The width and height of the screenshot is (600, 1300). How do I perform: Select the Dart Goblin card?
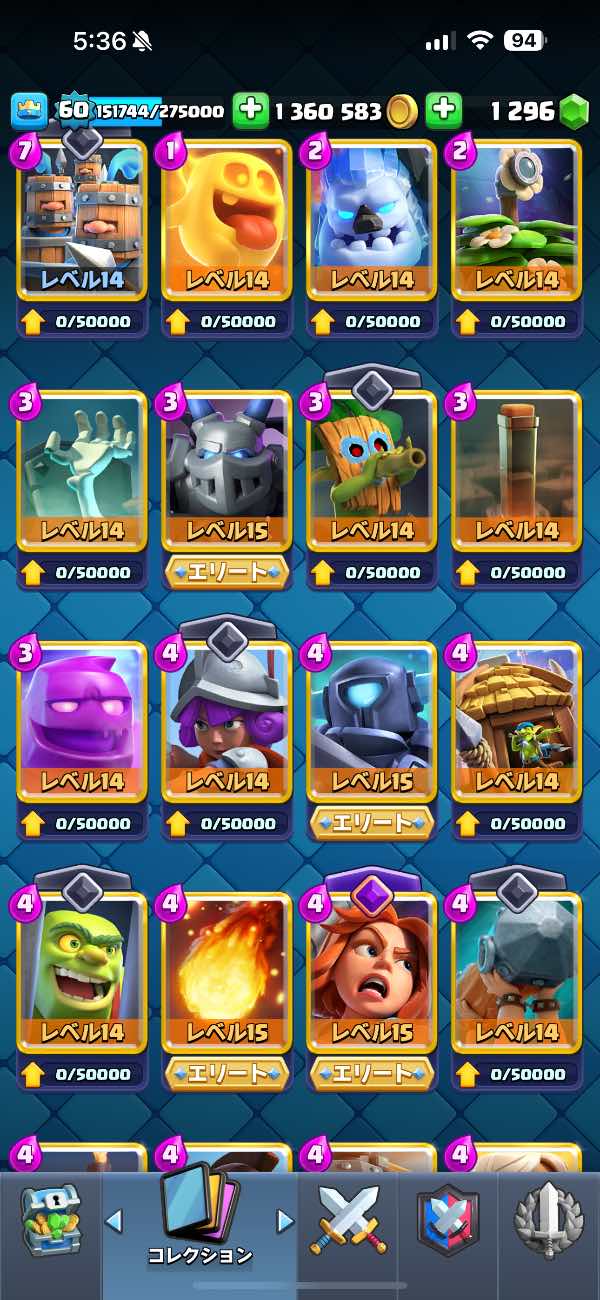click(x=372, y=471)
